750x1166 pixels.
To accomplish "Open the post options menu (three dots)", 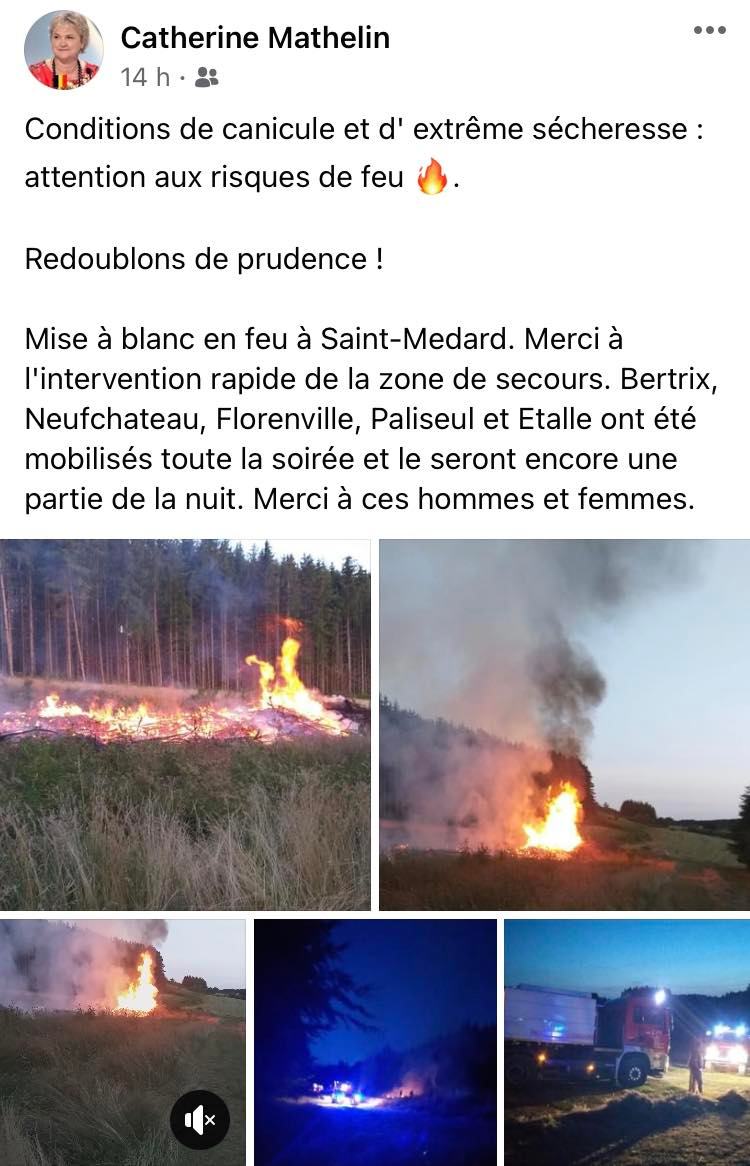I will click(x=709, y=31).
